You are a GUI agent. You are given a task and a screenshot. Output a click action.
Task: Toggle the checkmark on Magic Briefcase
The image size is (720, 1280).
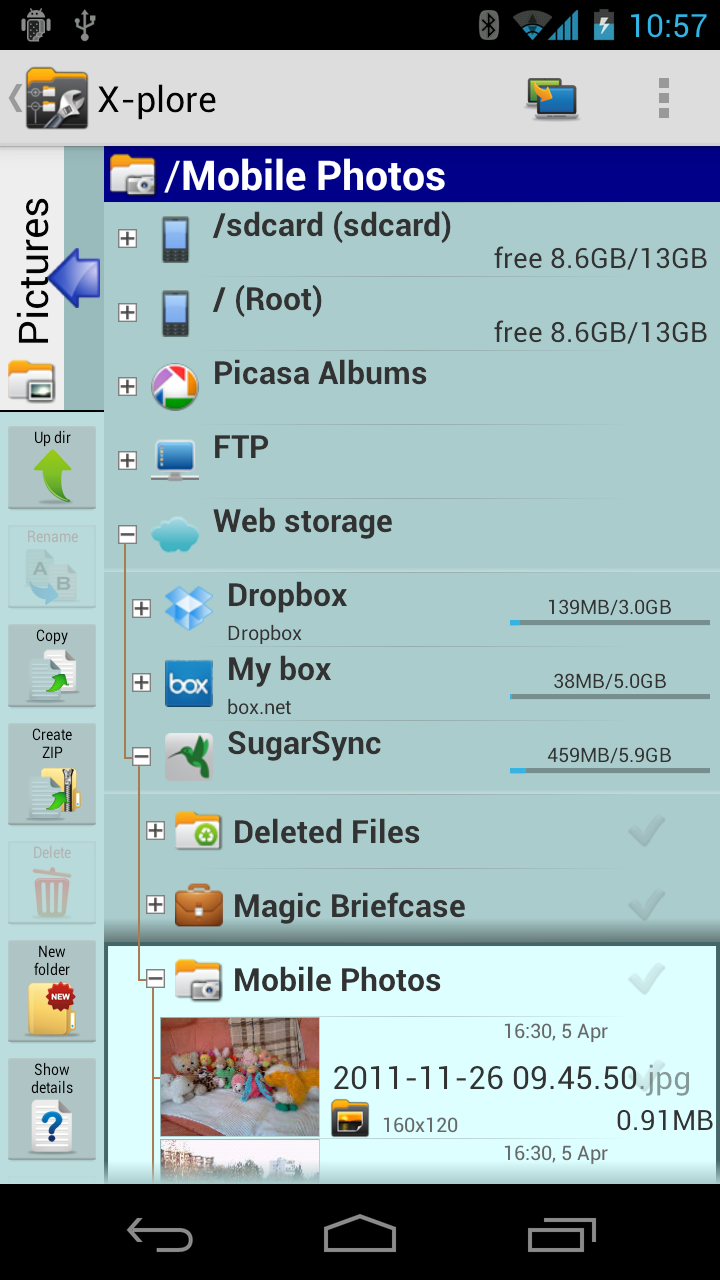646,905
